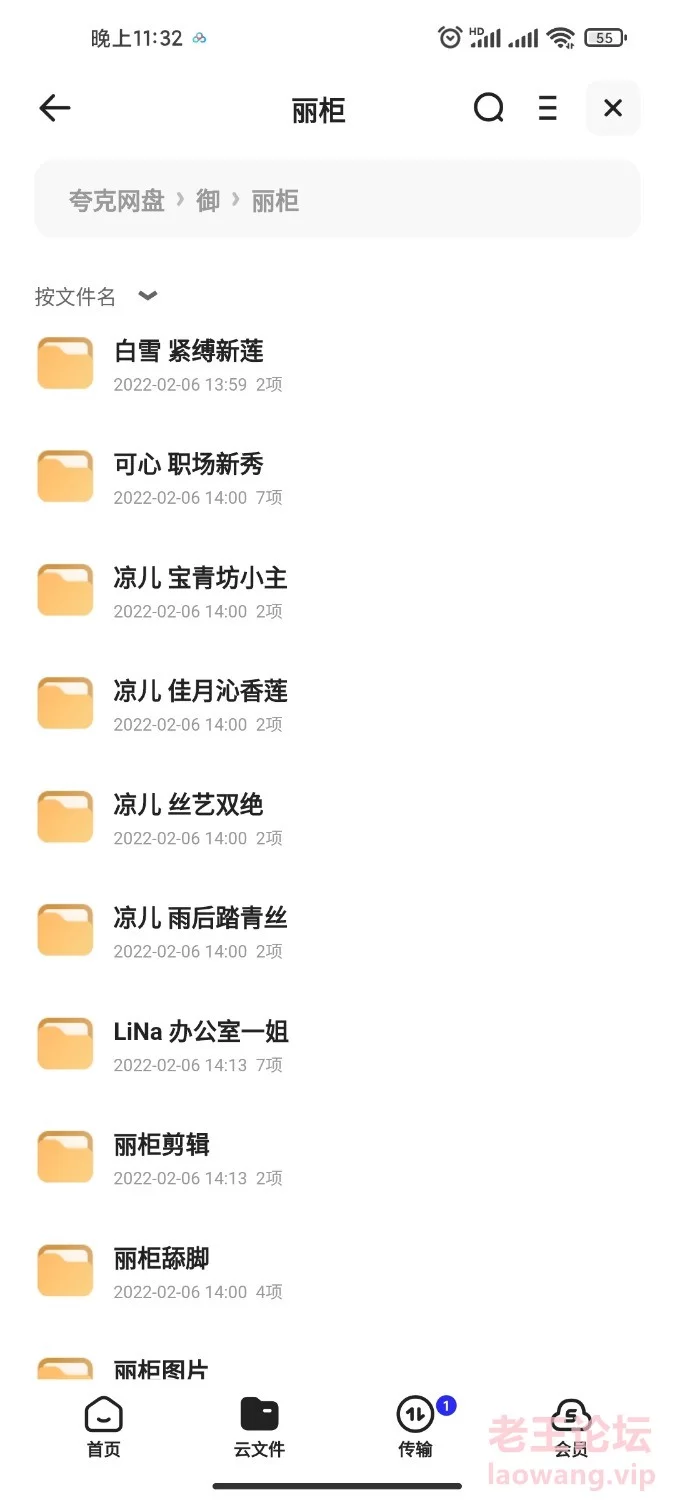Open folder 白雪 紧缚新莲
675x1500 pixels.
tap(189, 364)
